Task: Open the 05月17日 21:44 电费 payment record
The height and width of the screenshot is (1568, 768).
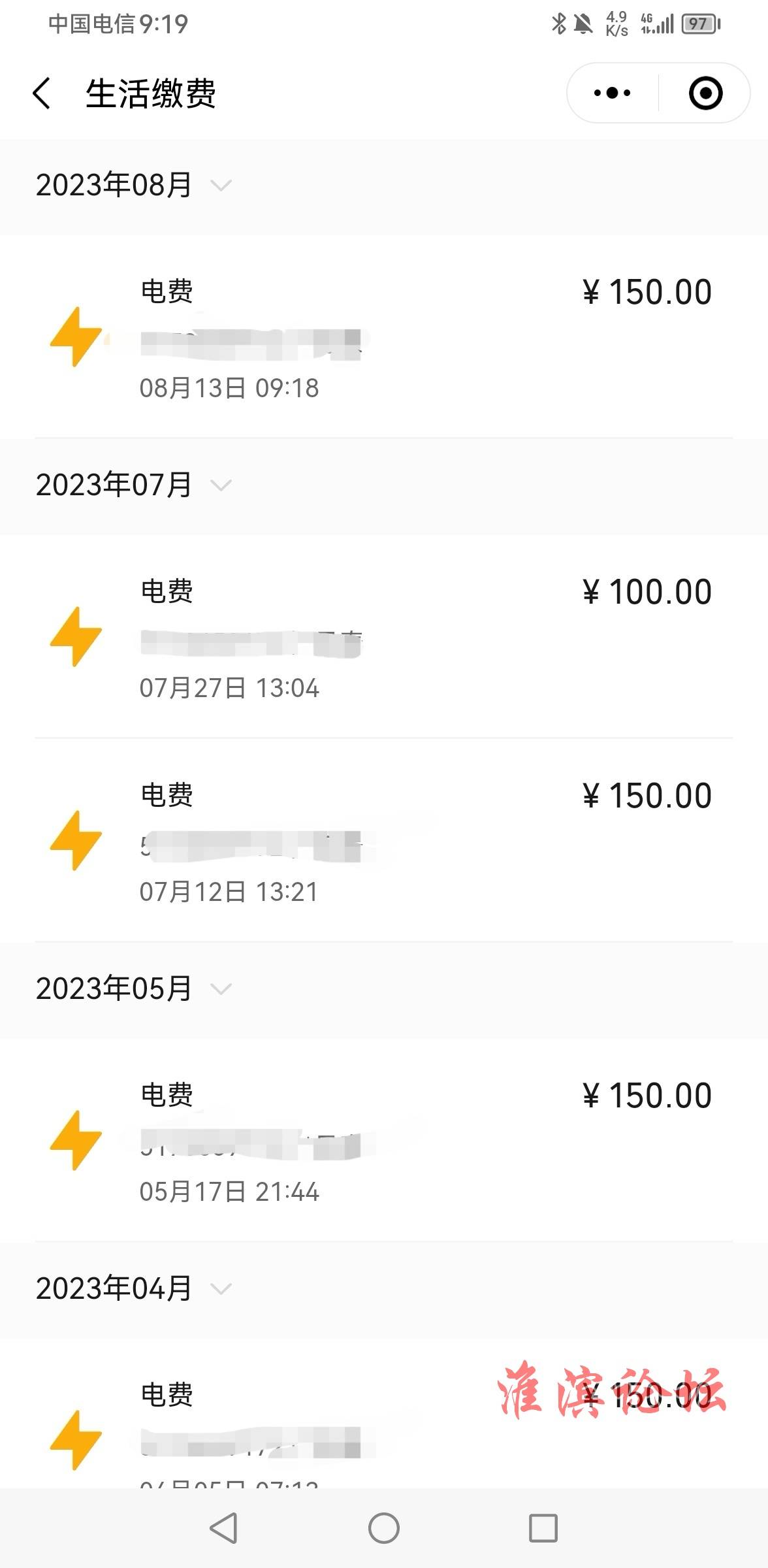Action: point(384,1140)
